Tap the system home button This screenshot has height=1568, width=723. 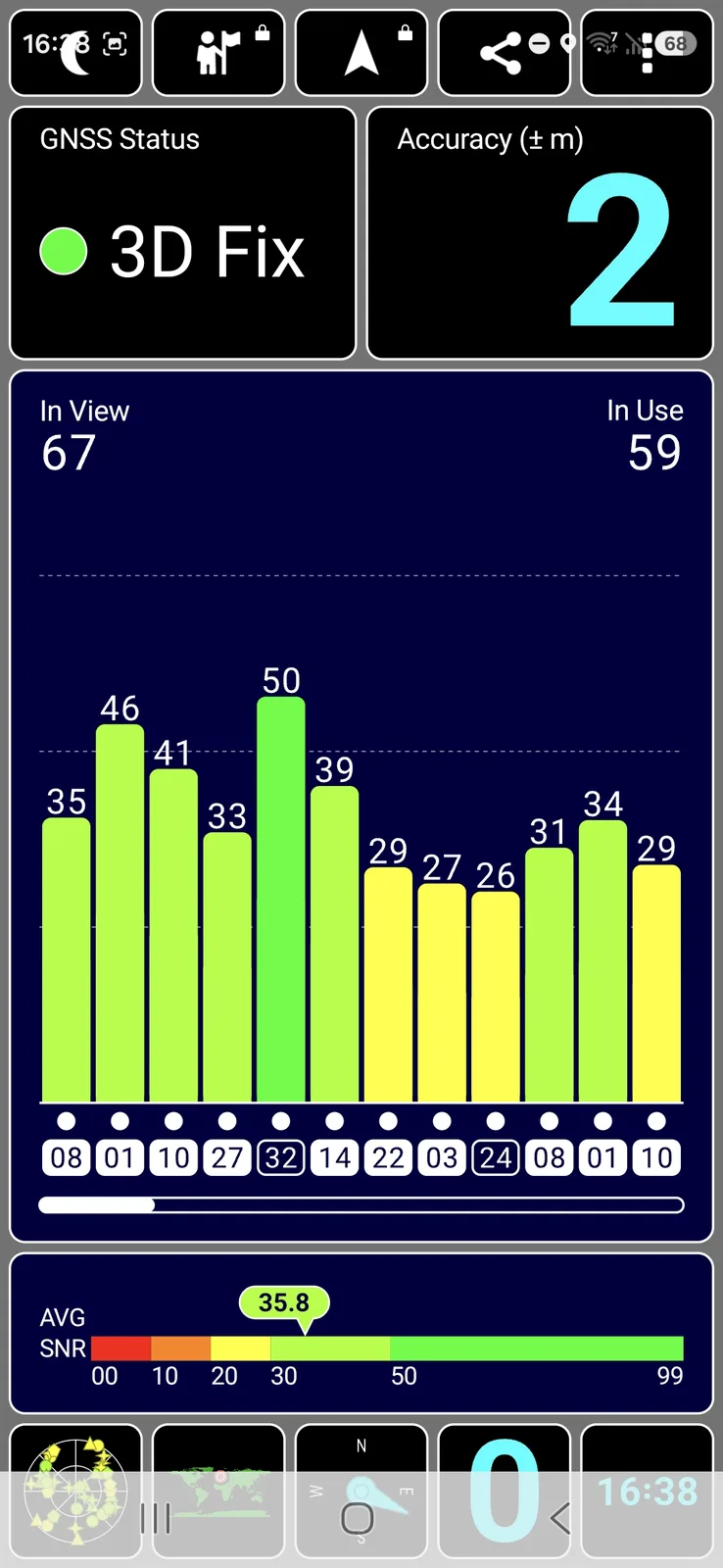[358, 1520]
